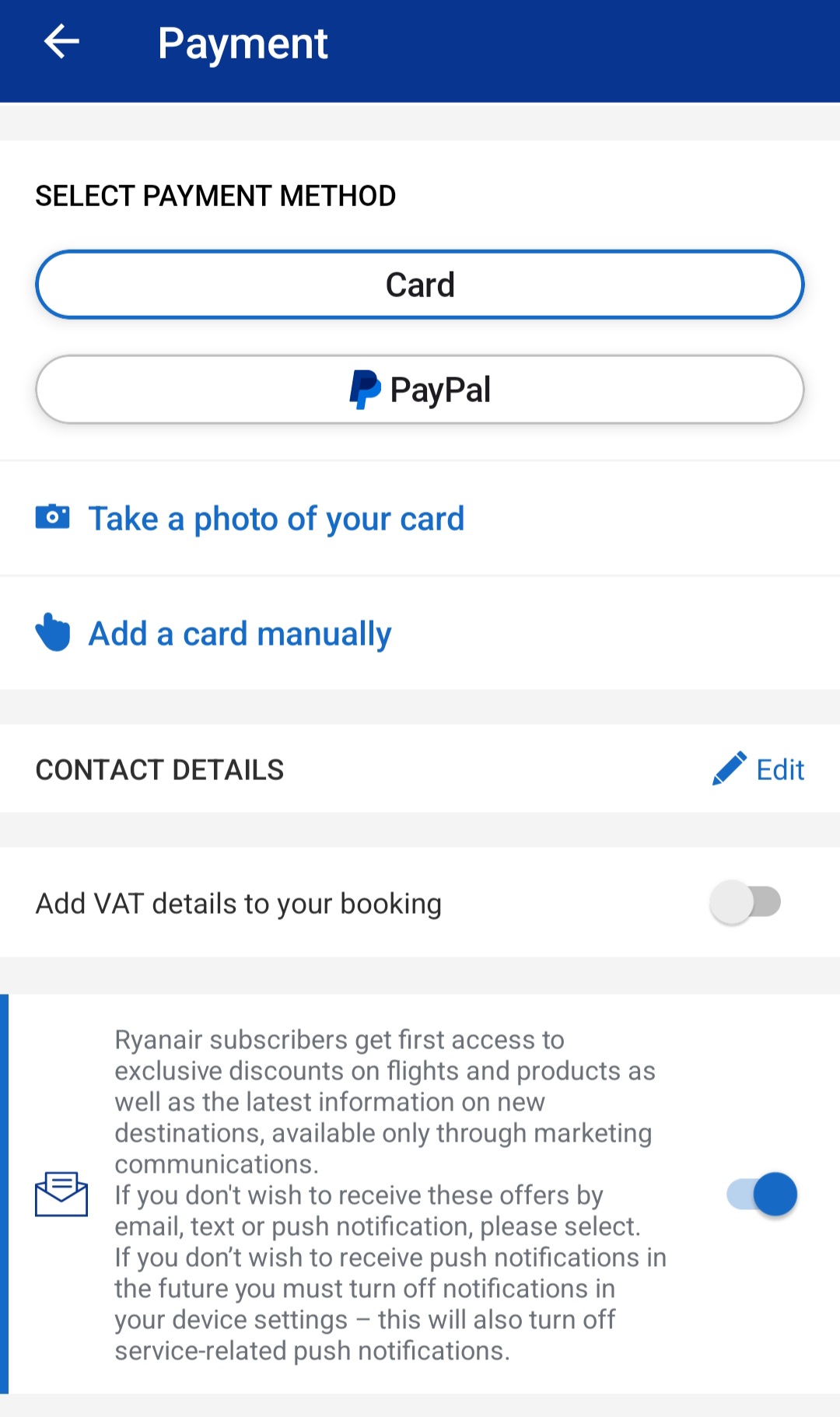Enable Add VAT details to your booking
Image resolution: width=840 pixels, height=1417 pixels.
(745, 902)
